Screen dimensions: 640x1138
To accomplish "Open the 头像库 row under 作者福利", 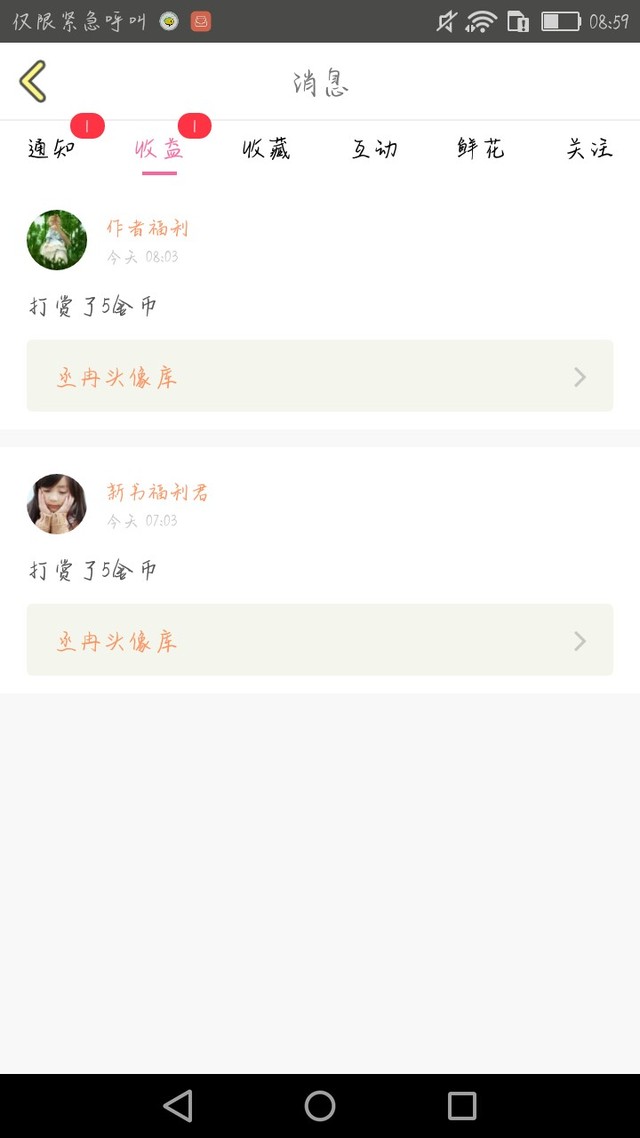I will [x=320, y=376].
